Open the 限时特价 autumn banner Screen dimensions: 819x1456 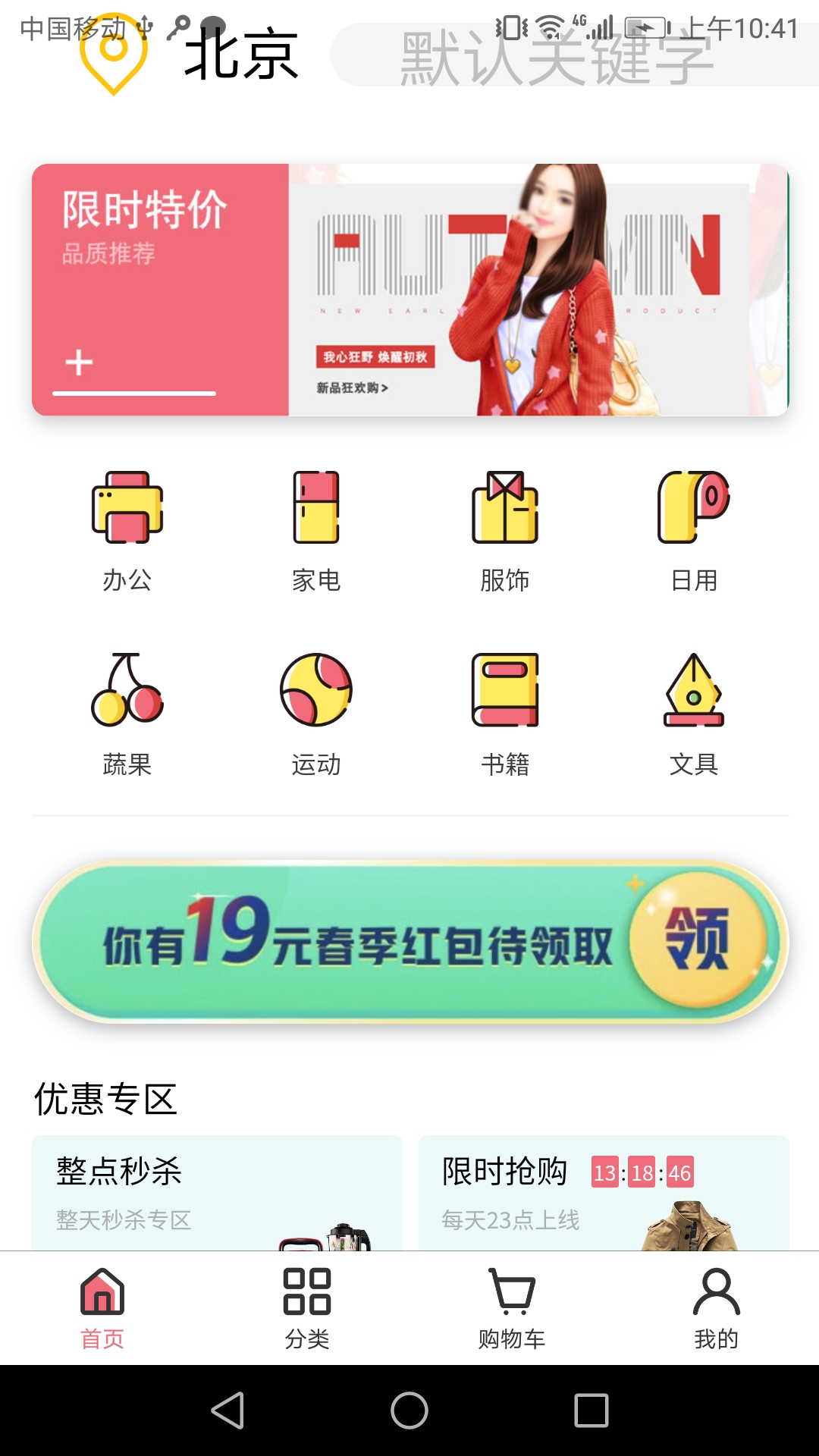tap(409, 290)
